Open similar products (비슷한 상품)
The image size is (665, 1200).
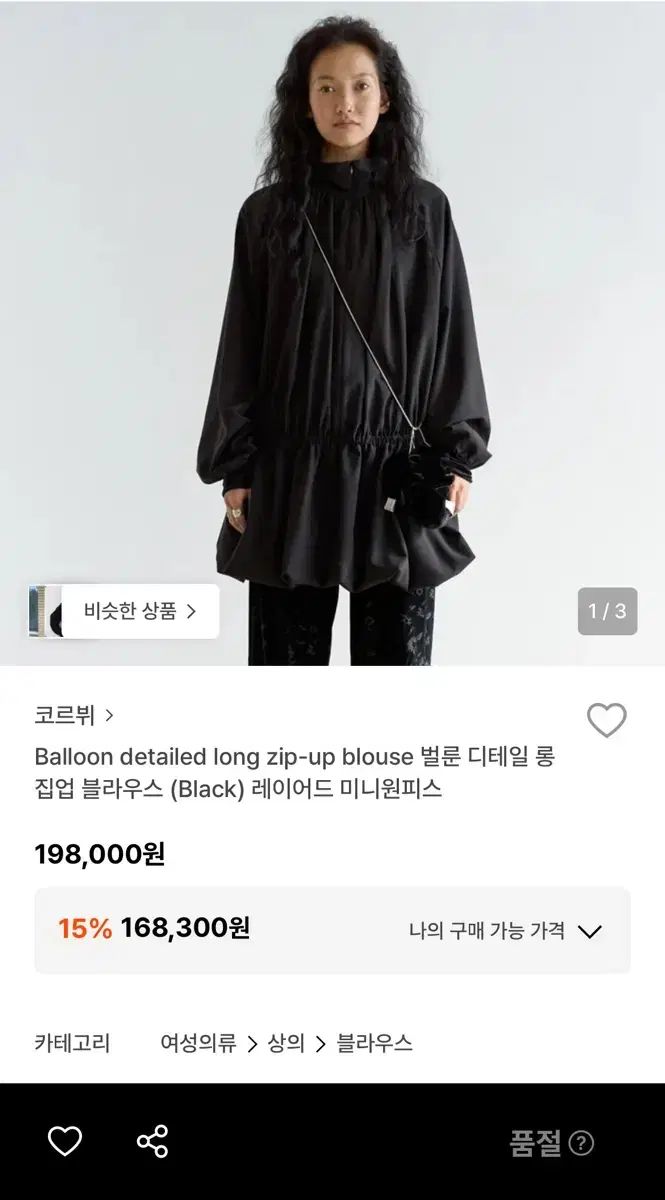pos(139,611)
